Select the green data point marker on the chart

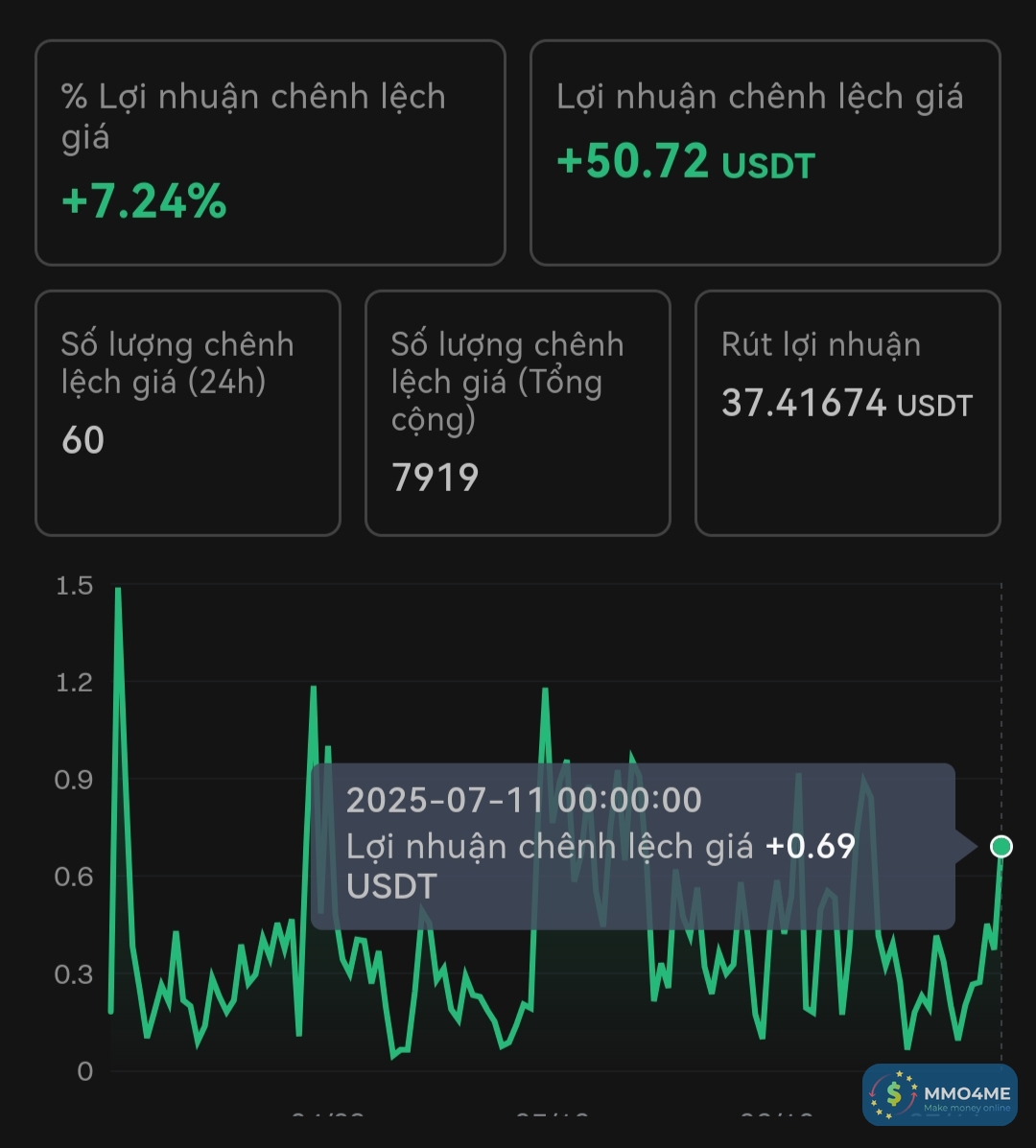tap(1001, 846)
